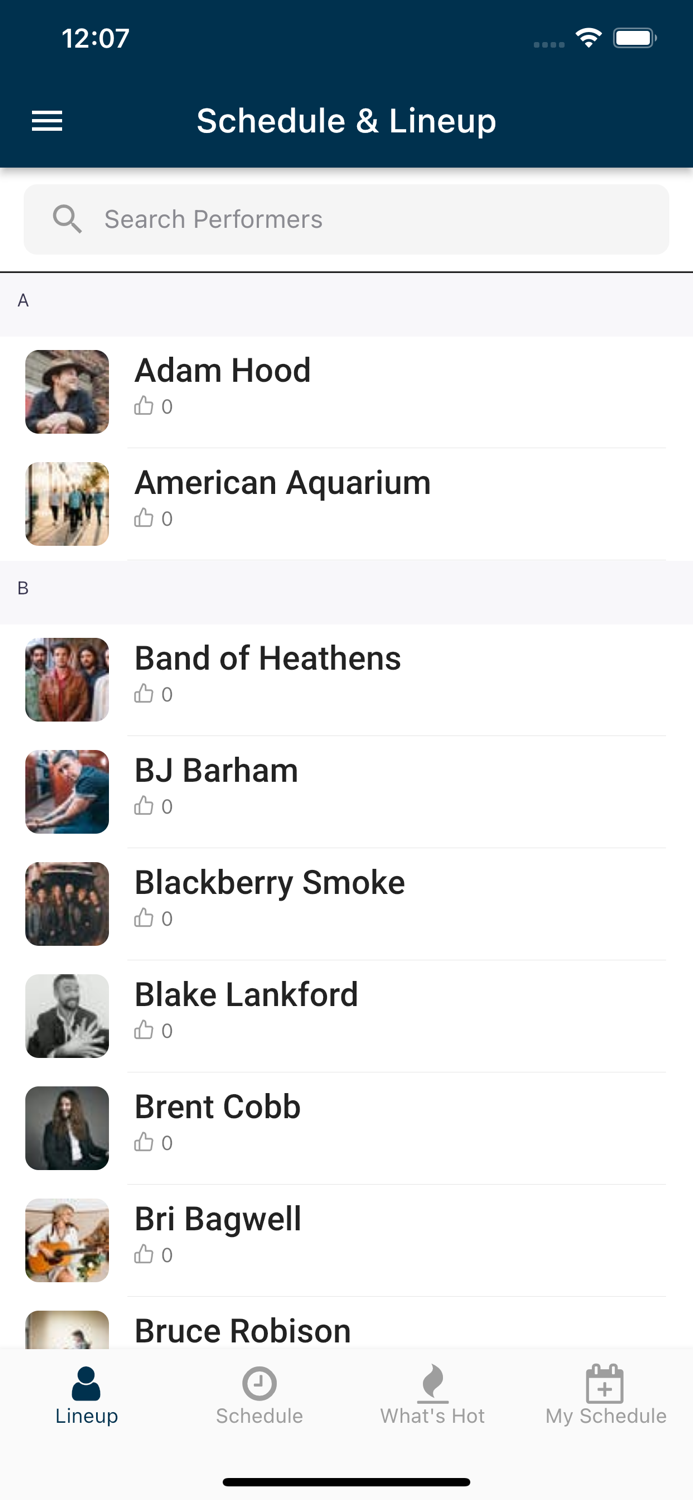Screen dimensions: 693x1500
Task: Switch to the What's Hot tab
Action: pyautogui.click(x=432, y=1397)
